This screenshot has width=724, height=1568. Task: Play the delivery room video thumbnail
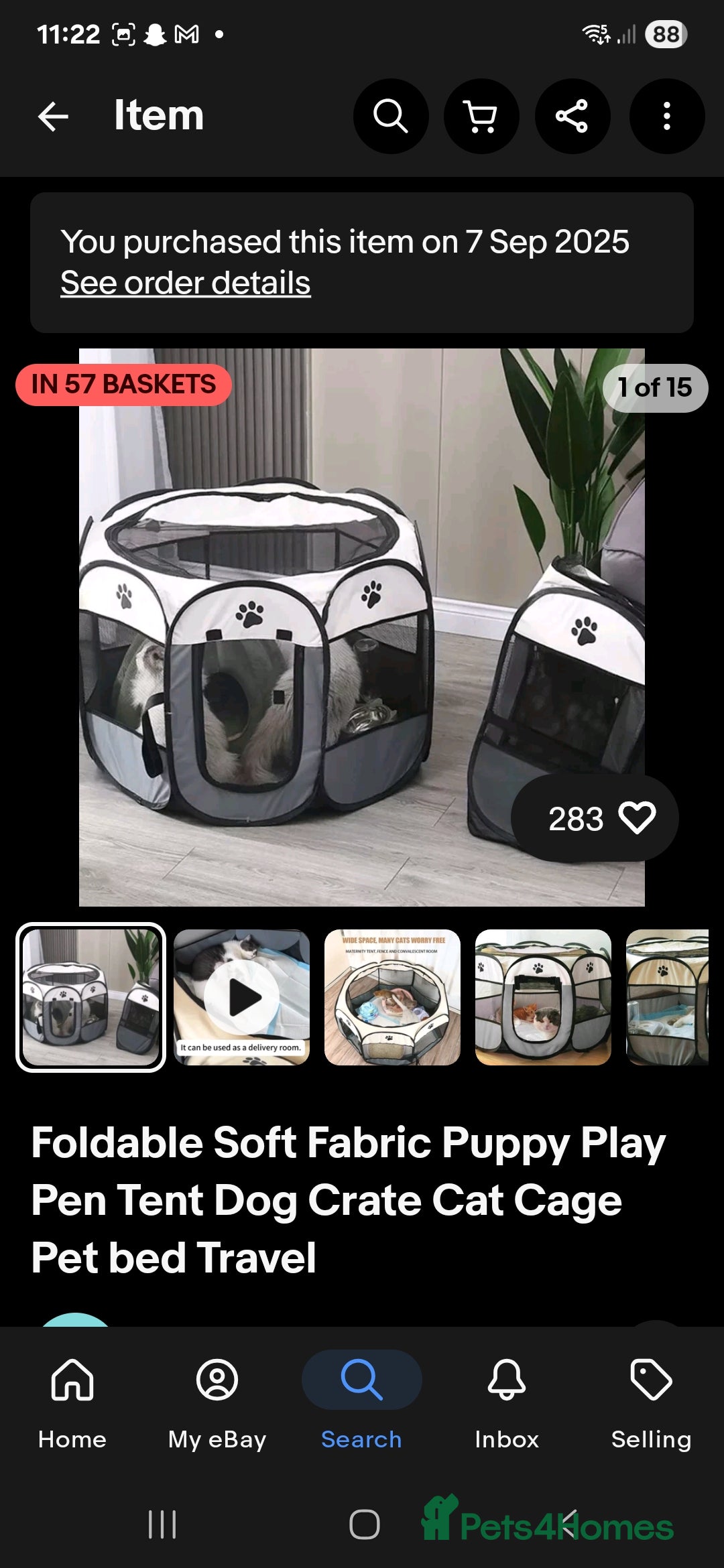click(x=242, y=997)
